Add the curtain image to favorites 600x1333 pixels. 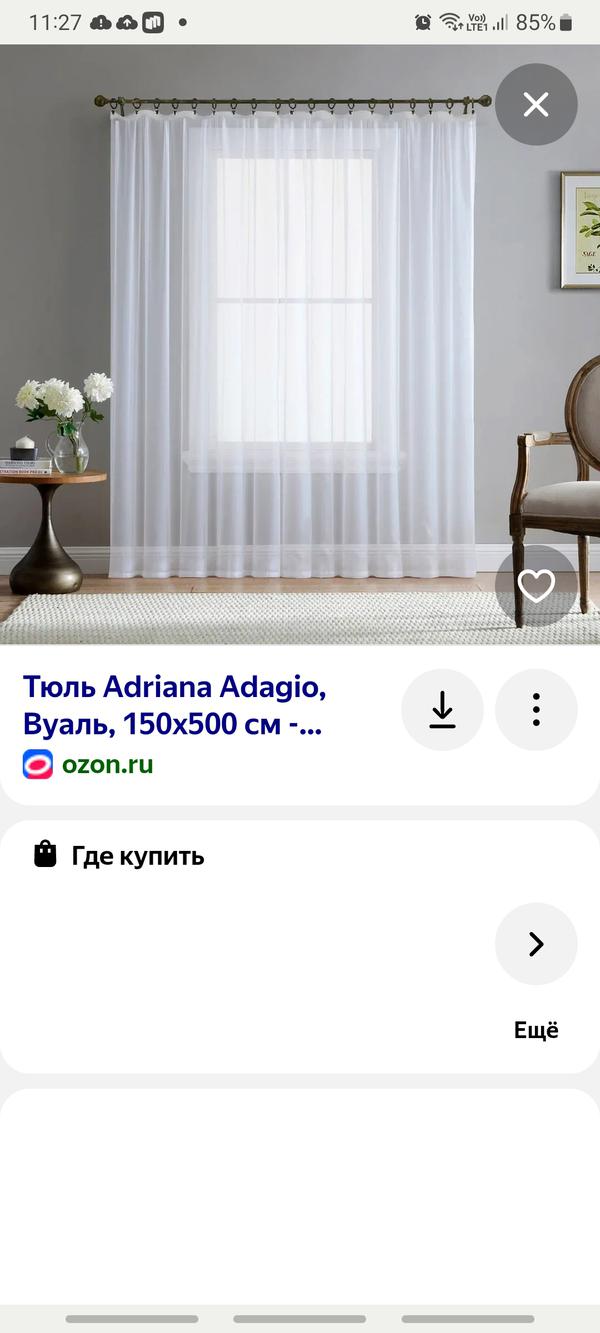point(536,586)
